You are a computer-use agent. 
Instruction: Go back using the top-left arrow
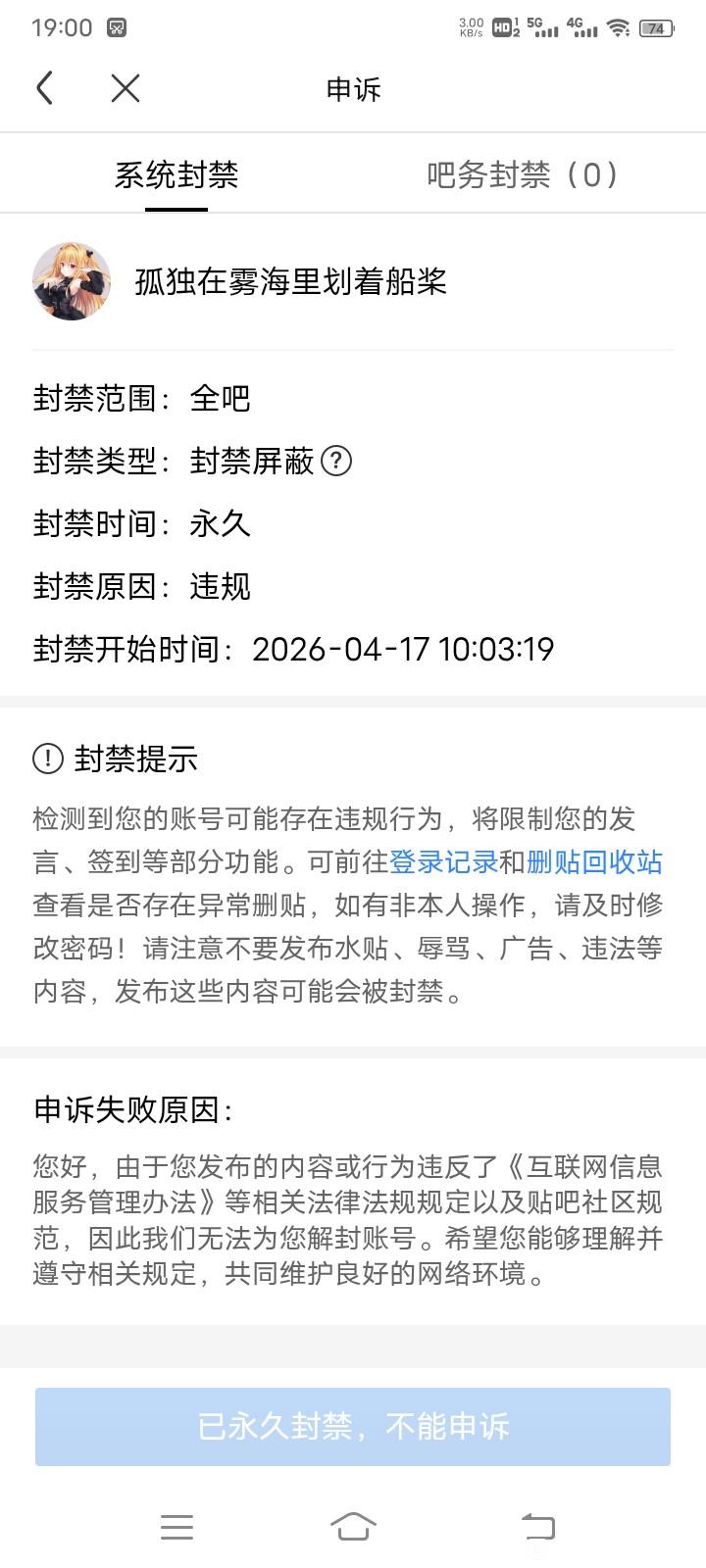[44, 88]
